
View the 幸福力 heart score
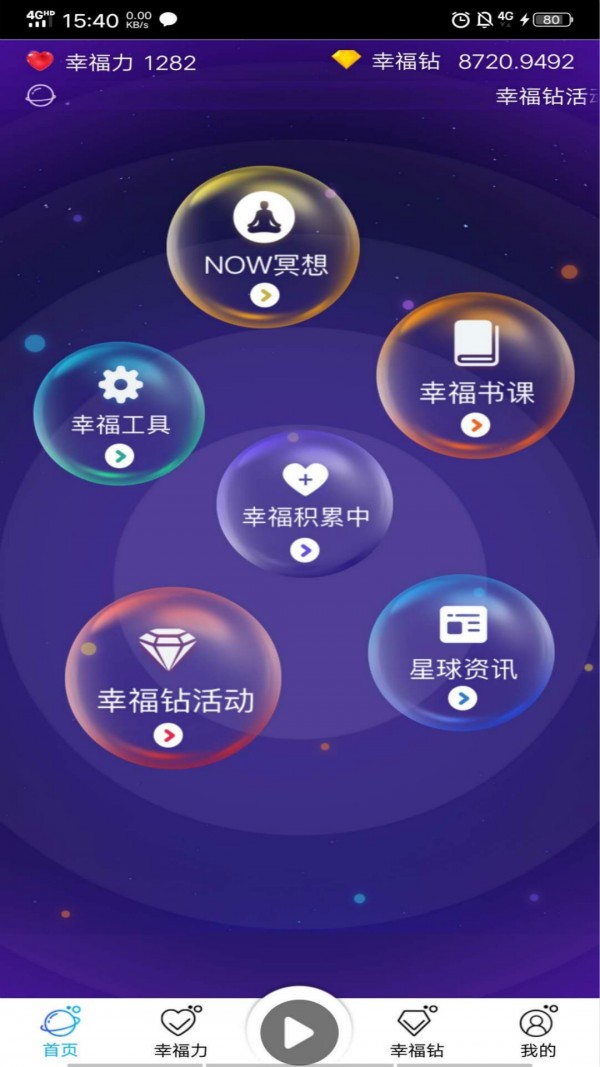[110, 62]
